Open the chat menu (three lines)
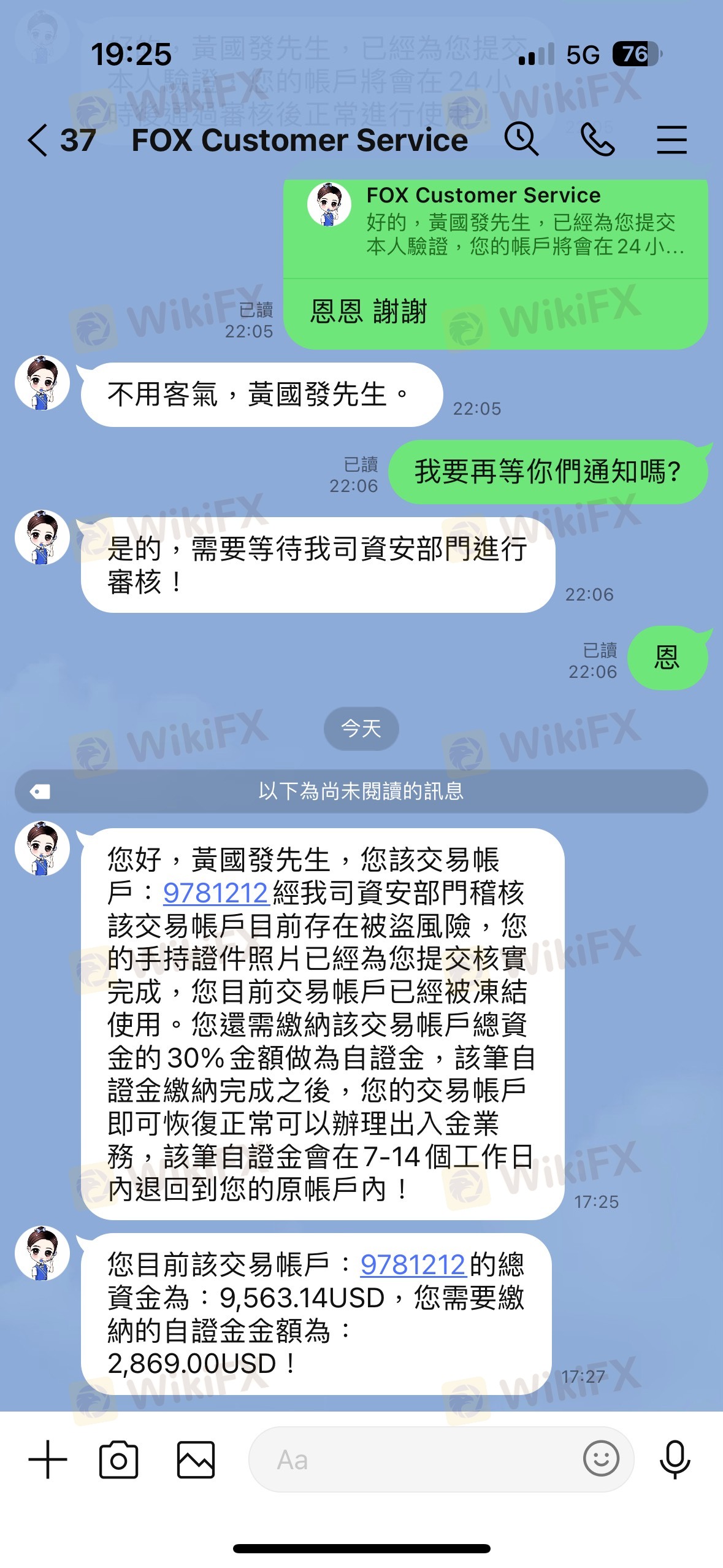This screenshot has width=723, height=1568. tap(671, 139)
